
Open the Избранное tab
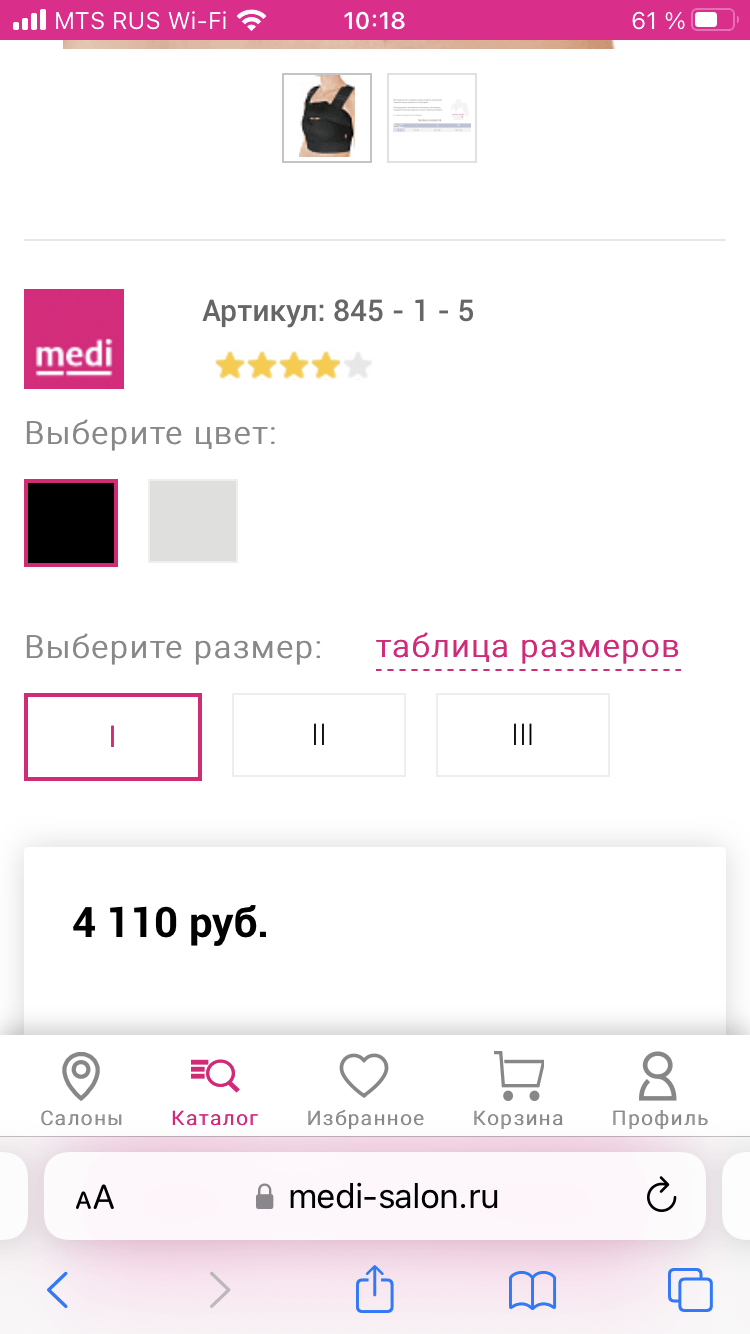(365, 1090)
